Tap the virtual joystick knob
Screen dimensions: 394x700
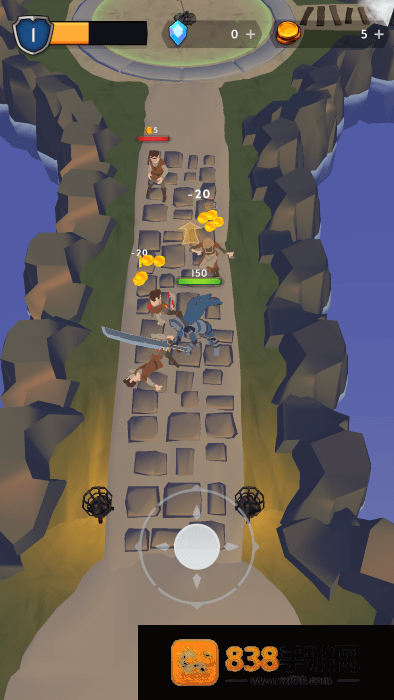tap(197, 546)
